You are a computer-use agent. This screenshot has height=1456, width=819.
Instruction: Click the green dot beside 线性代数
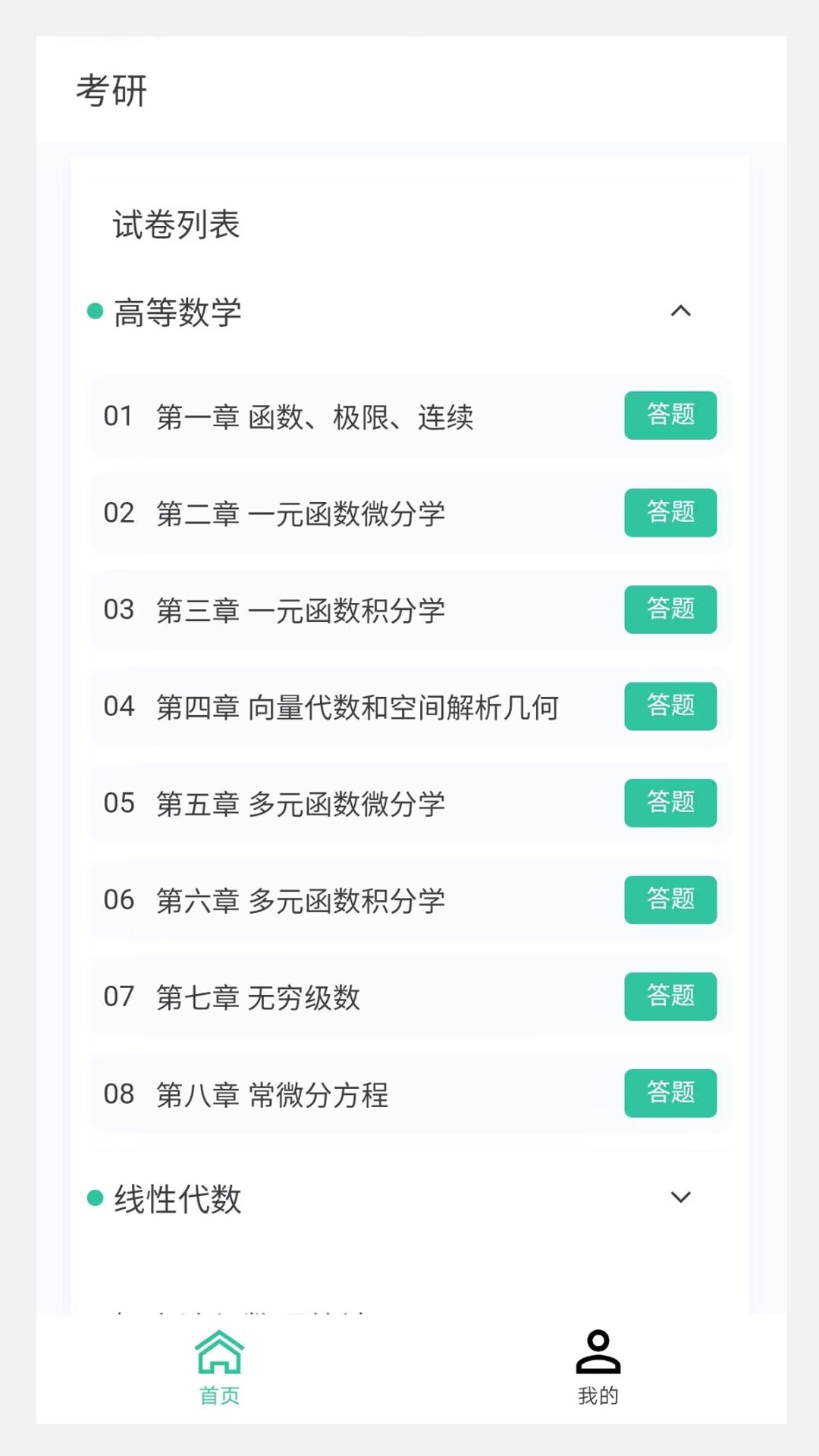pyautogui.click(x=94, y=1197)
